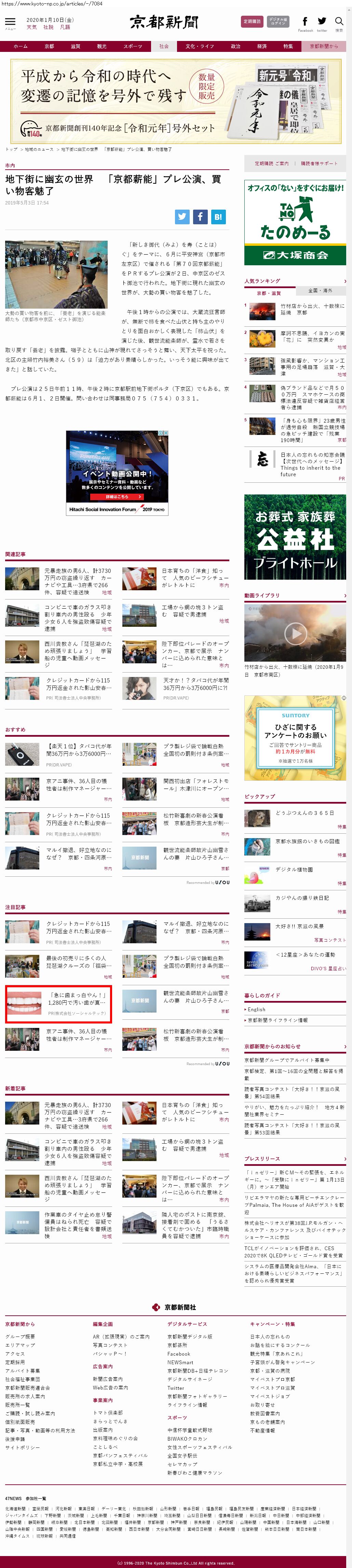Share the article on Twitter
352x1568 pixels.
pos(182,217)
